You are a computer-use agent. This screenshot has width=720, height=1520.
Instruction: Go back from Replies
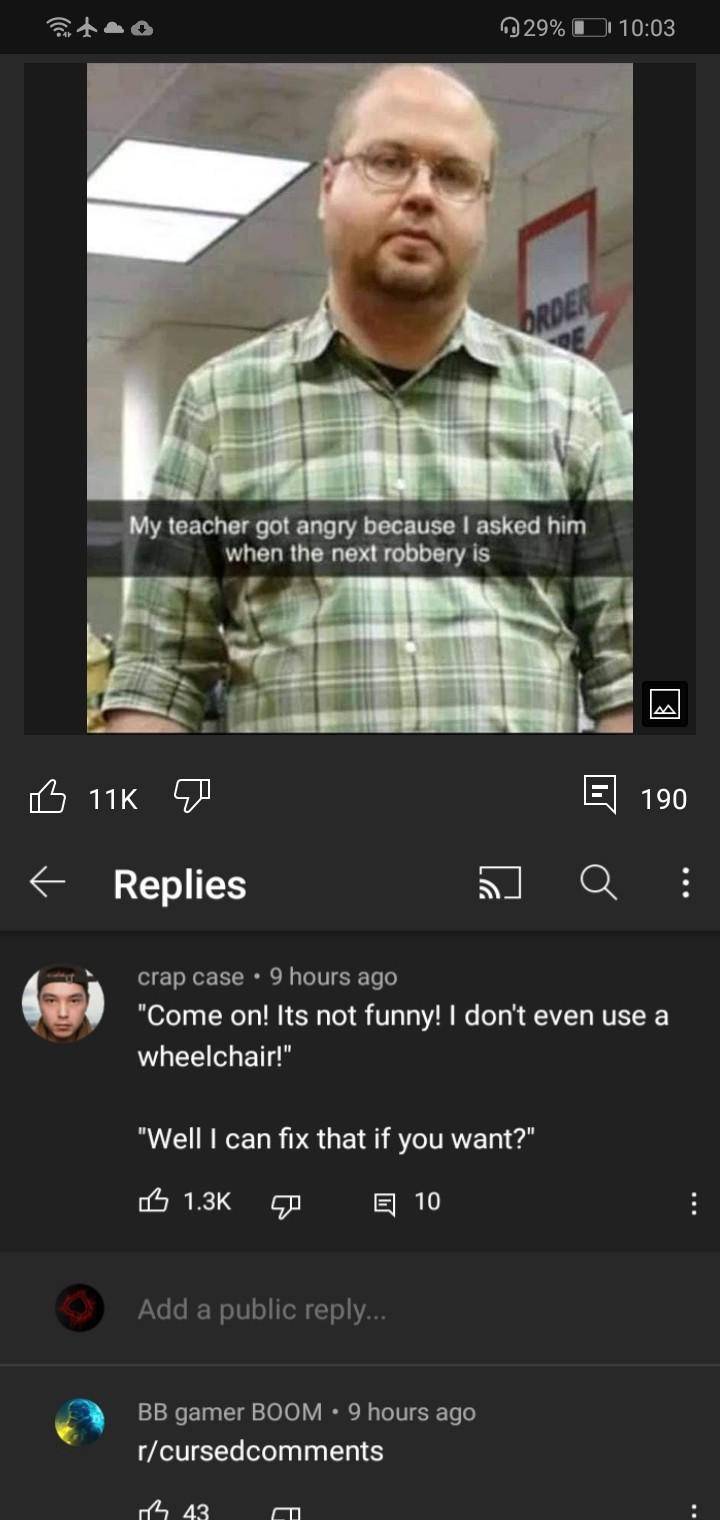coord(47,883)
